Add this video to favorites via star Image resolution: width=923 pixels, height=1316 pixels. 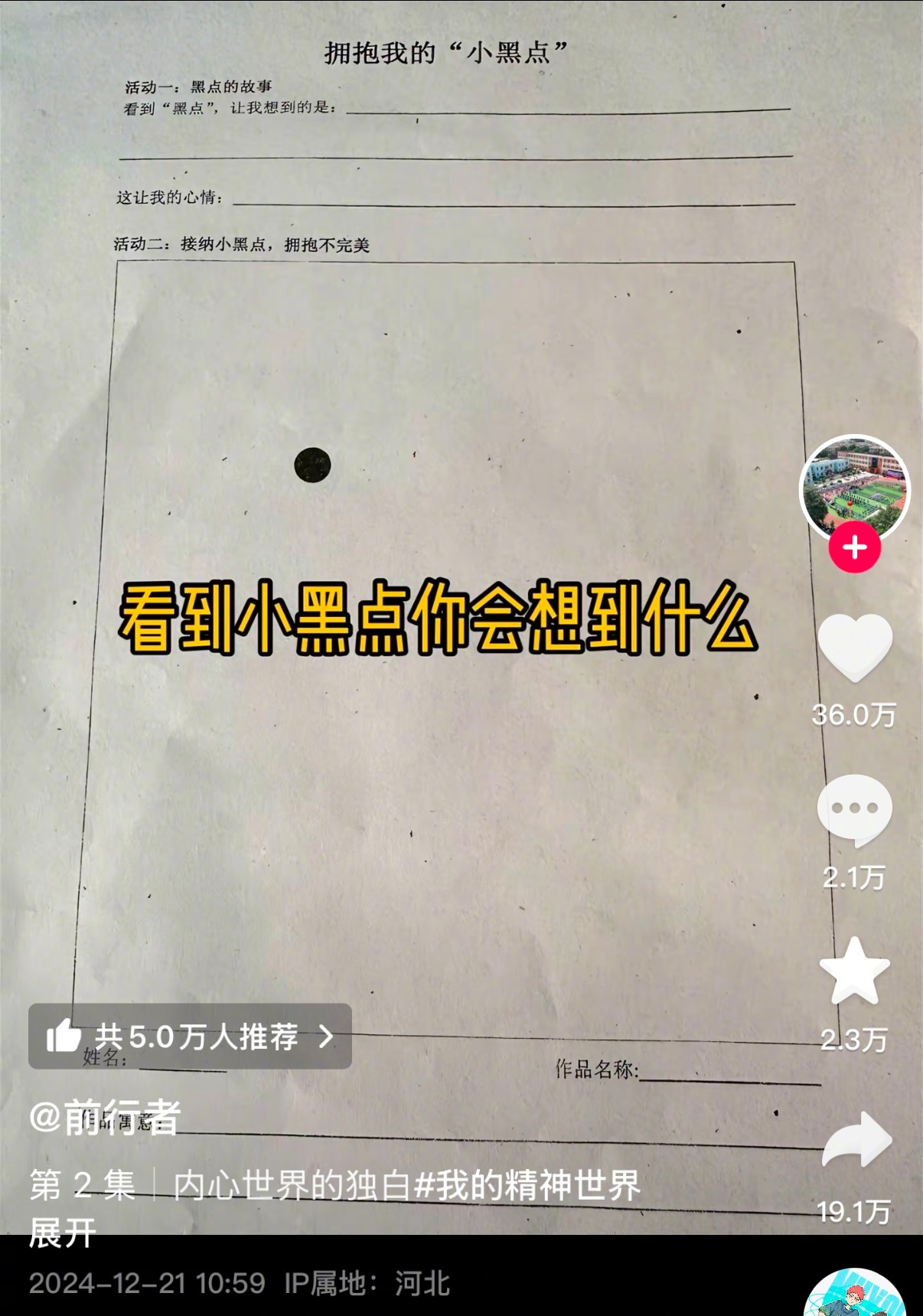coord(854,971)
